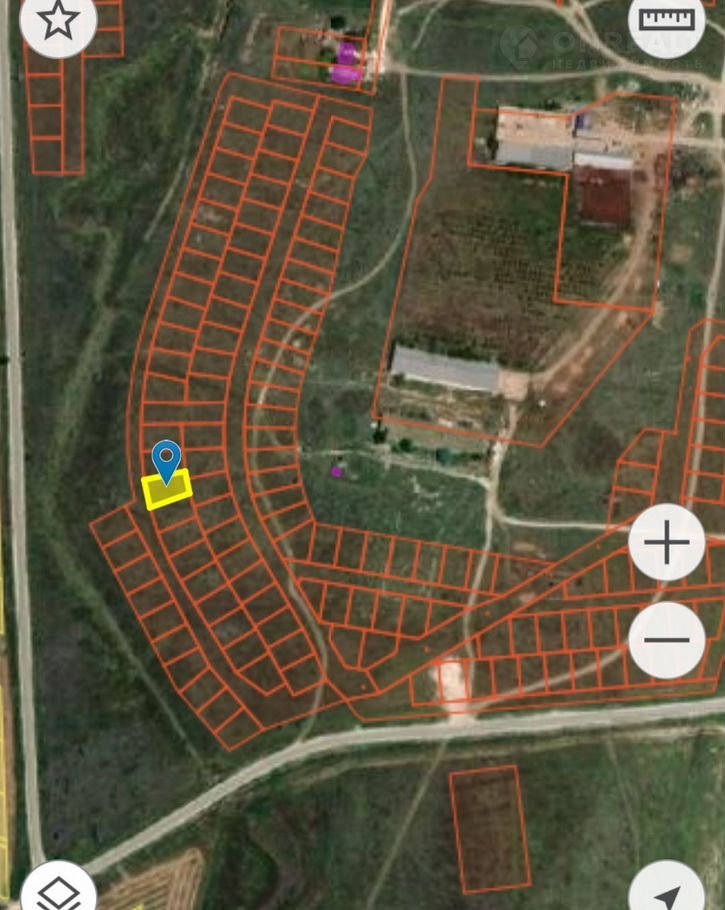Center map on my location arrow
The height and width of the screenshot is (910, 725).
click(667, 892)
